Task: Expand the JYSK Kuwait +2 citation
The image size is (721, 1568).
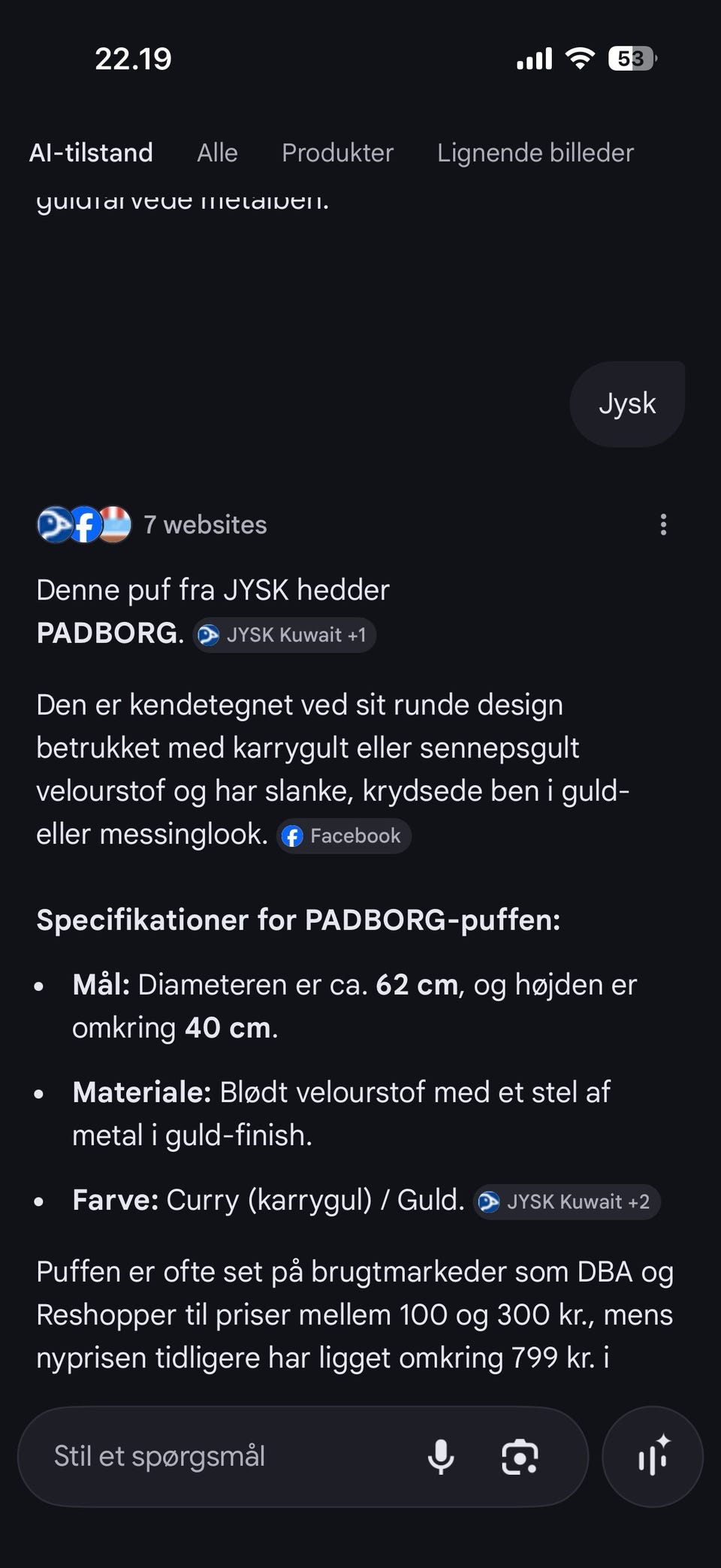Action: click(566, 1201)
